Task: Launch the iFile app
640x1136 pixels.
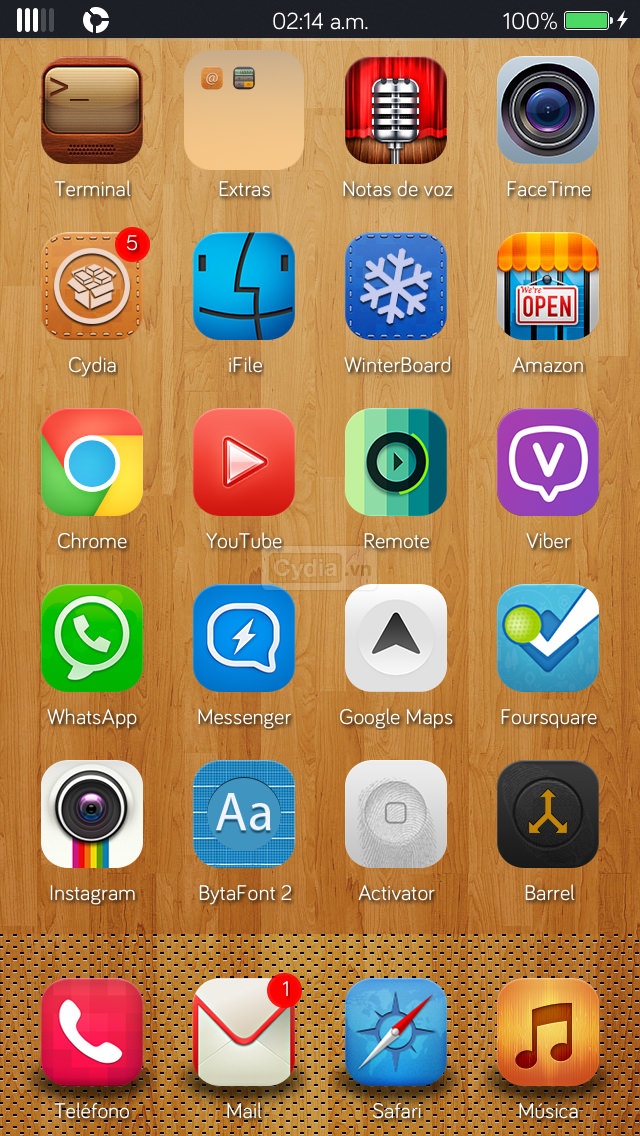Action: 244,287
